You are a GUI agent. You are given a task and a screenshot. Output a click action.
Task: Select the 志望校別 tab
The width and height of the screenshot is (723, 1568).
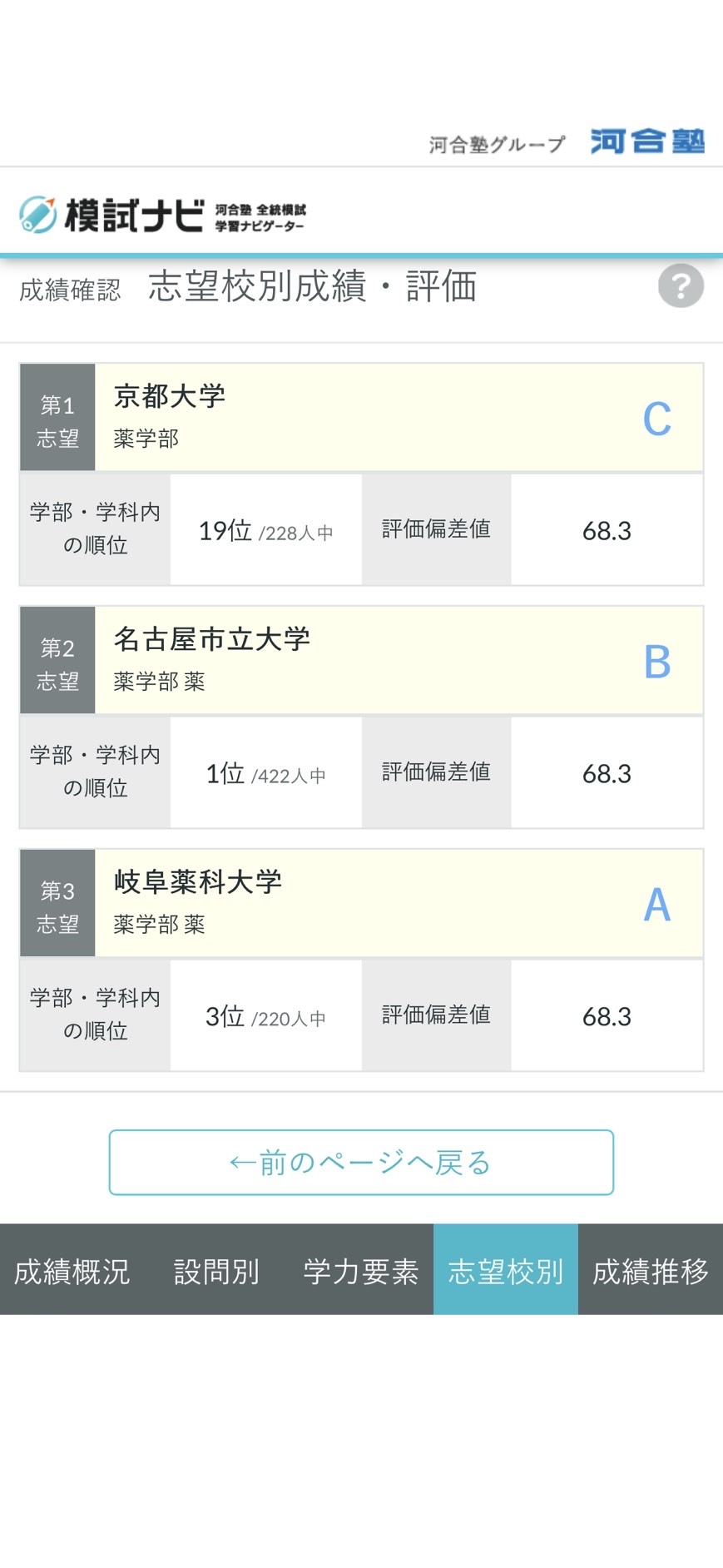[506, 1270]
